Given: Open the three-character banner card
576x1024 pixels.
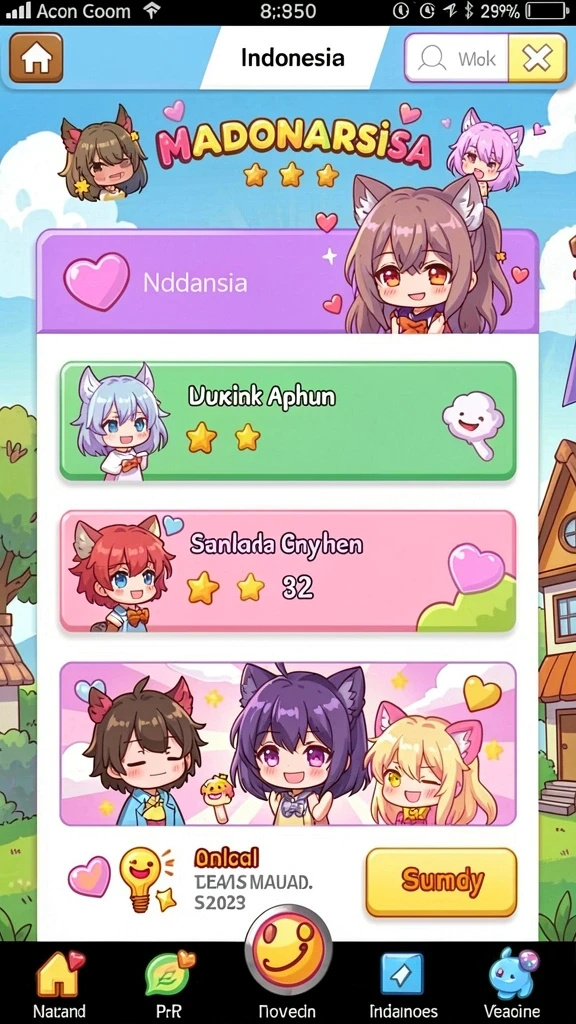Looking at the screenshot, I should pyautogui.click(x=288, y=744).
